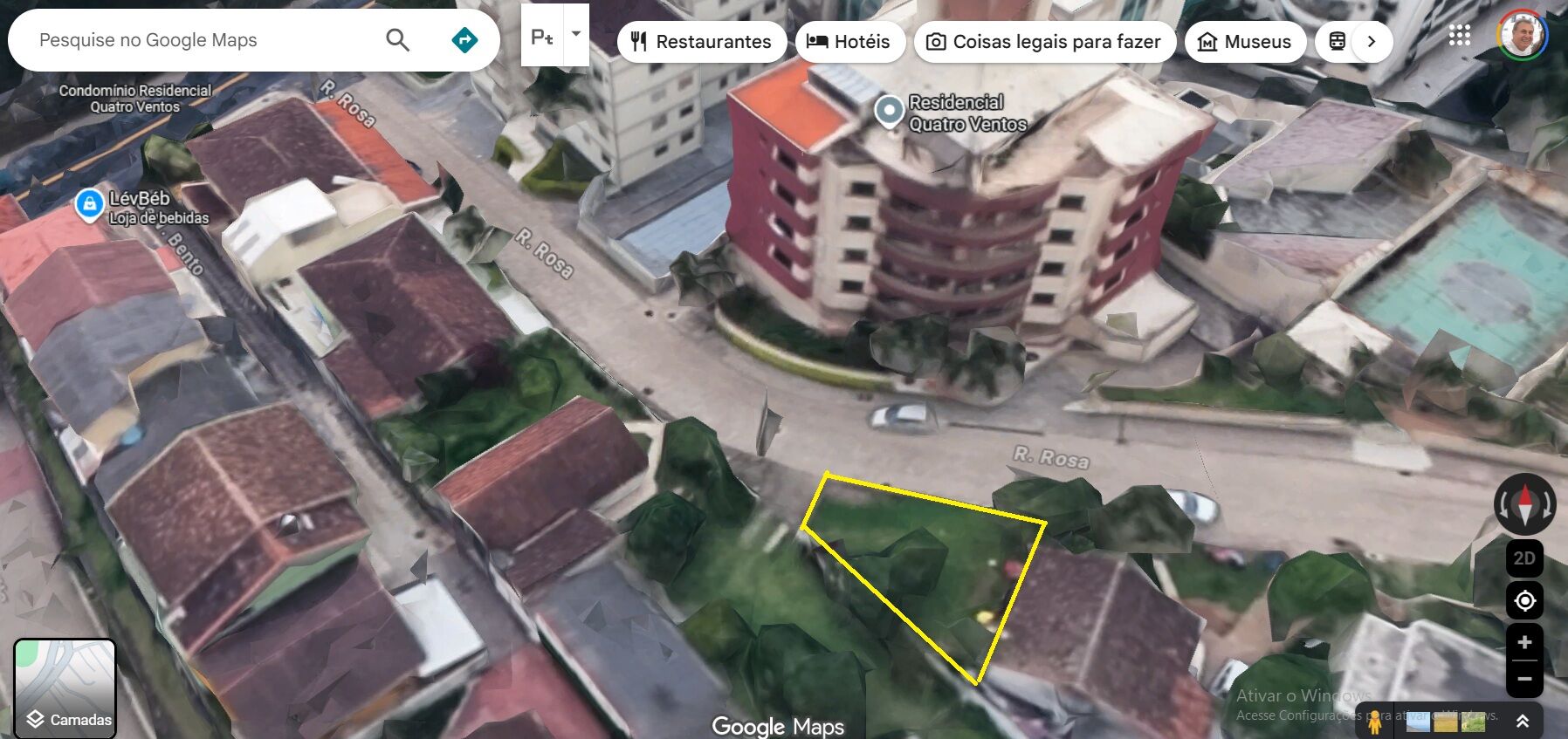Expand the imagery strip with the double arrow
Image resolution: width=1568 pixels, height=739 pixels.
[x=1522, y=722]
